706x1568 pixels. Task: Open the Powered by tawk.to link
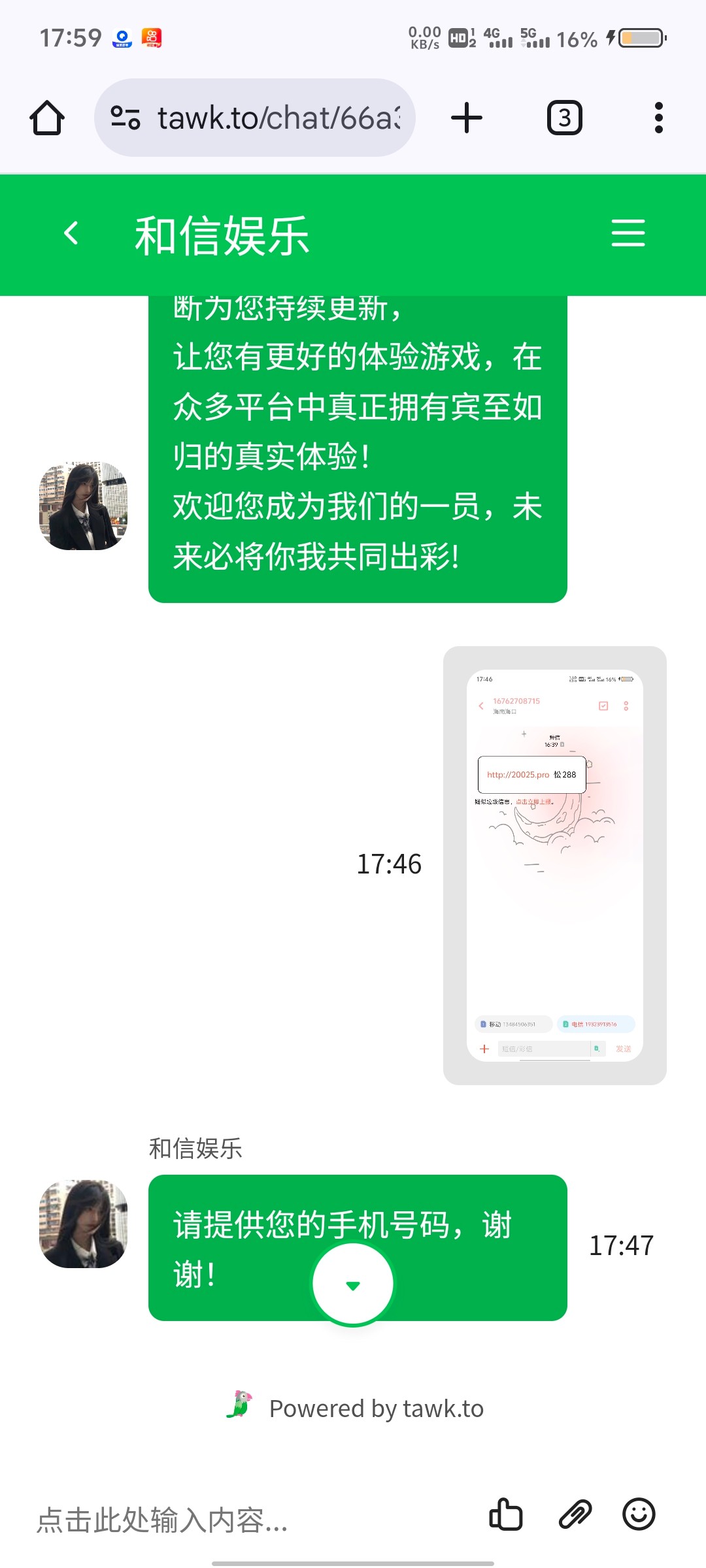point(356,1408)
